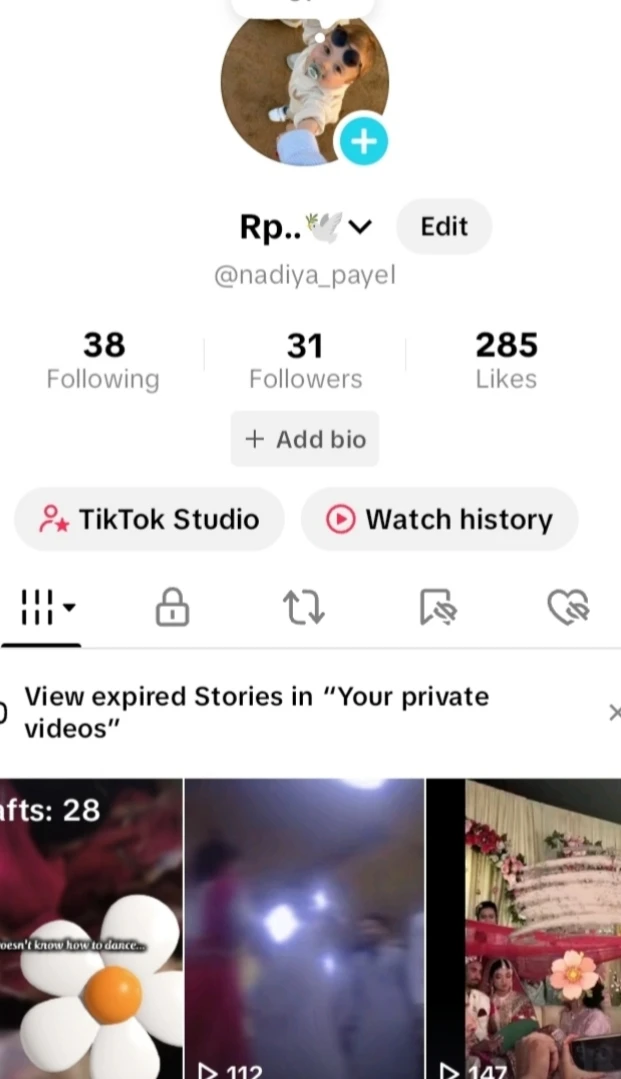
Task: Expand the account switcher chevron
Action: tap(360, 227)
